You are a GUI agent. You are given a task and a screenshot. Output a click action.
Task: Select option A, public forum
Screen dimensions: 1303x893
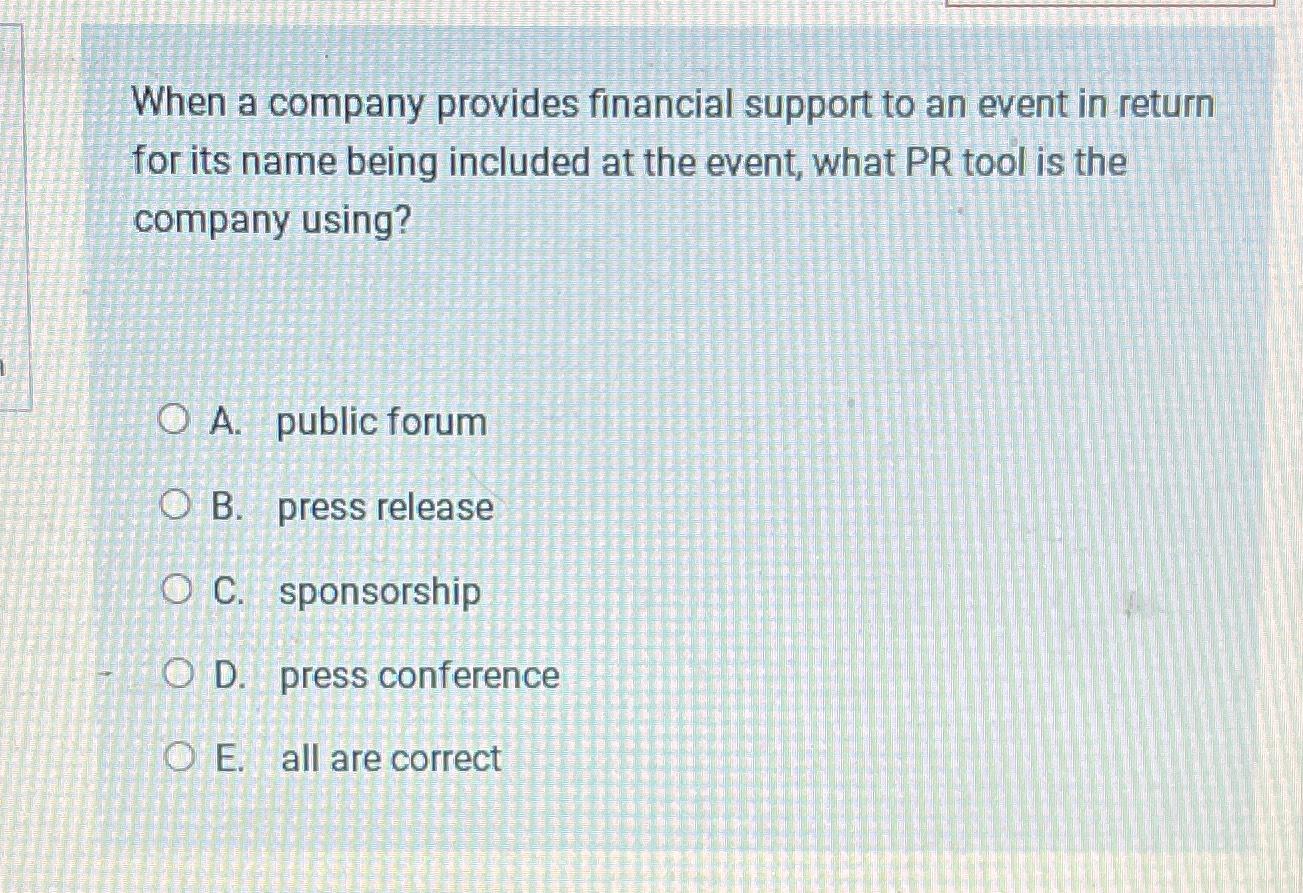(174, 421)
